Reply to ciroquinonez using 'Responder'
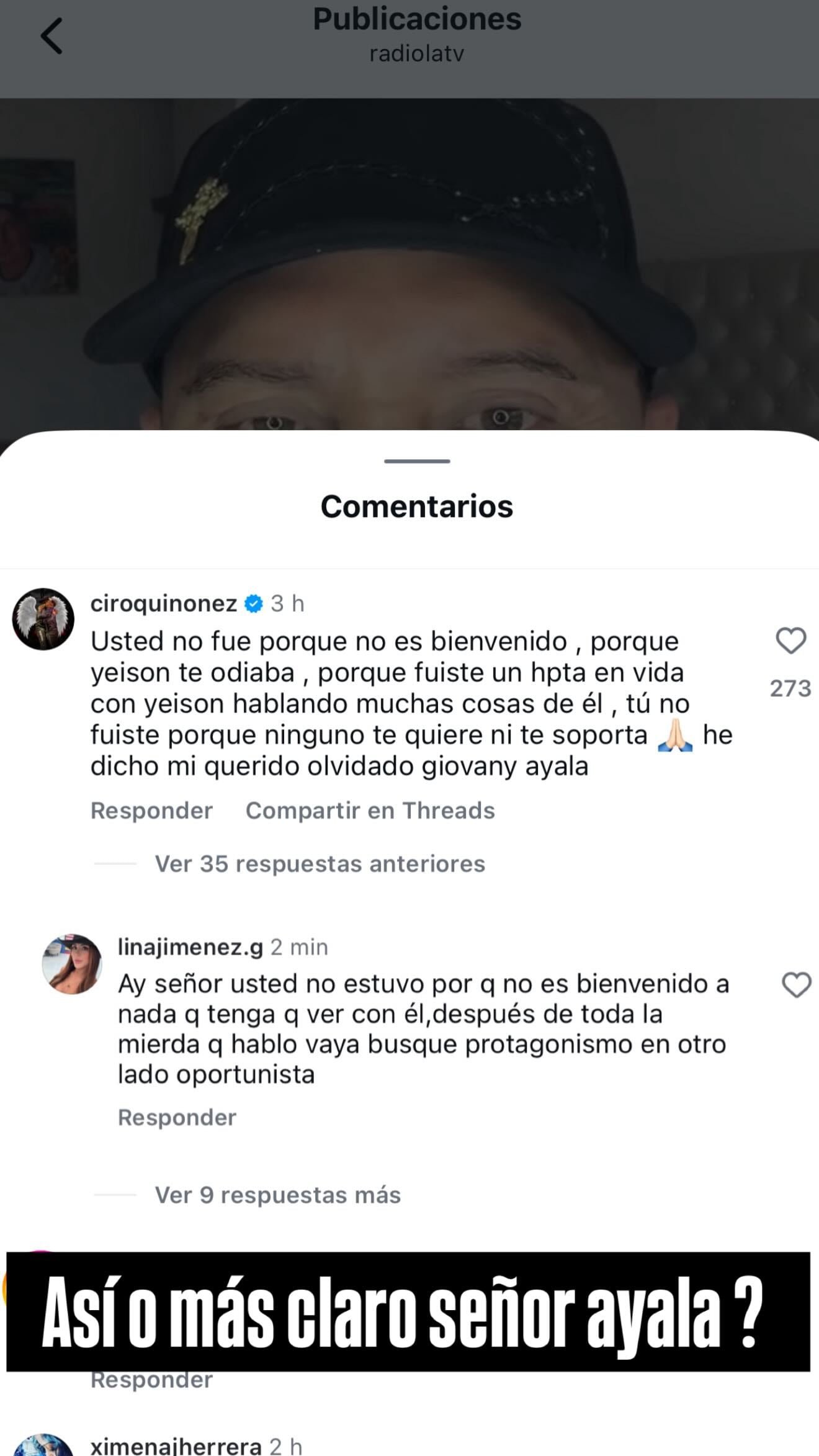The image size is (819, 1456). pyautogui.click(x=151, y=810)
